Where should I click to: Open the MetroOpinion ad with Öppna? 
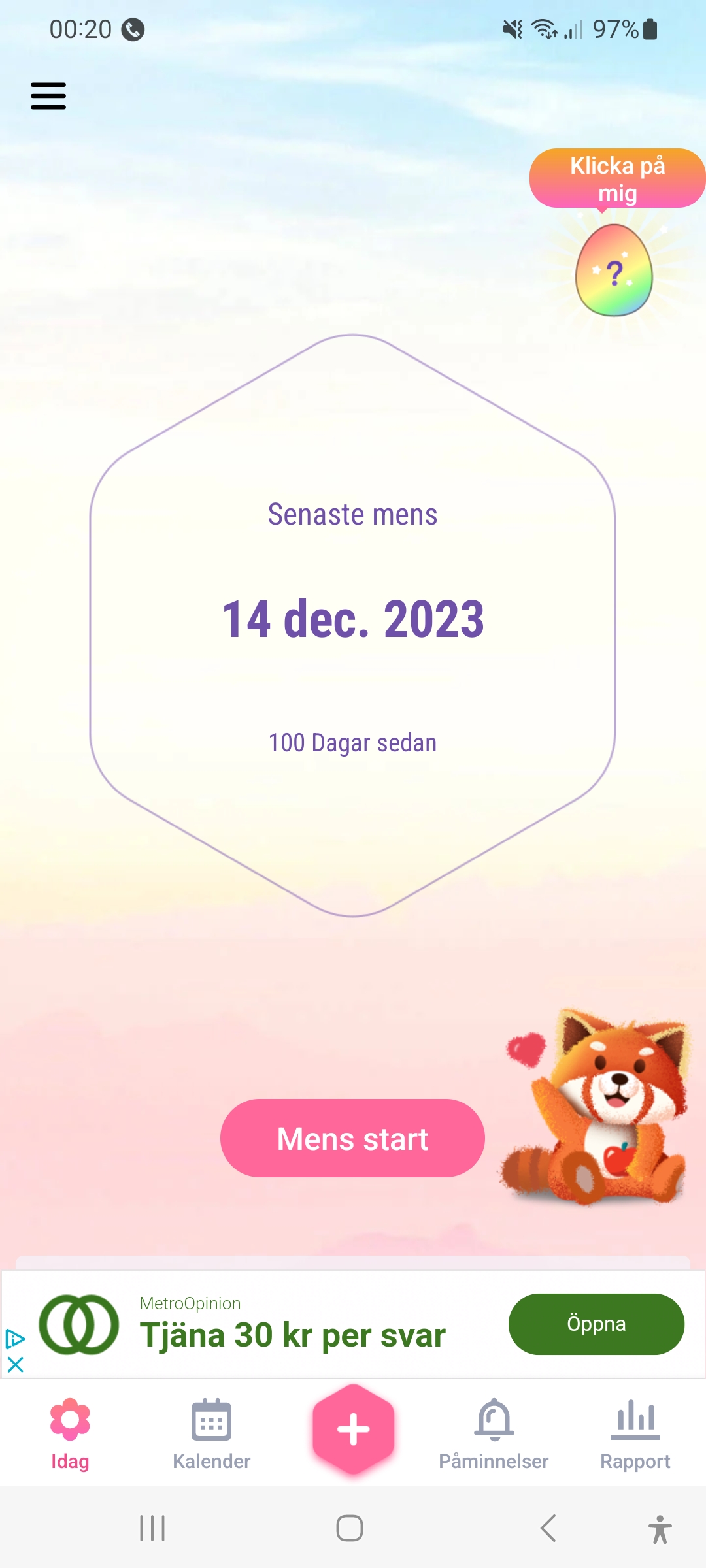tap(596, 1324)
